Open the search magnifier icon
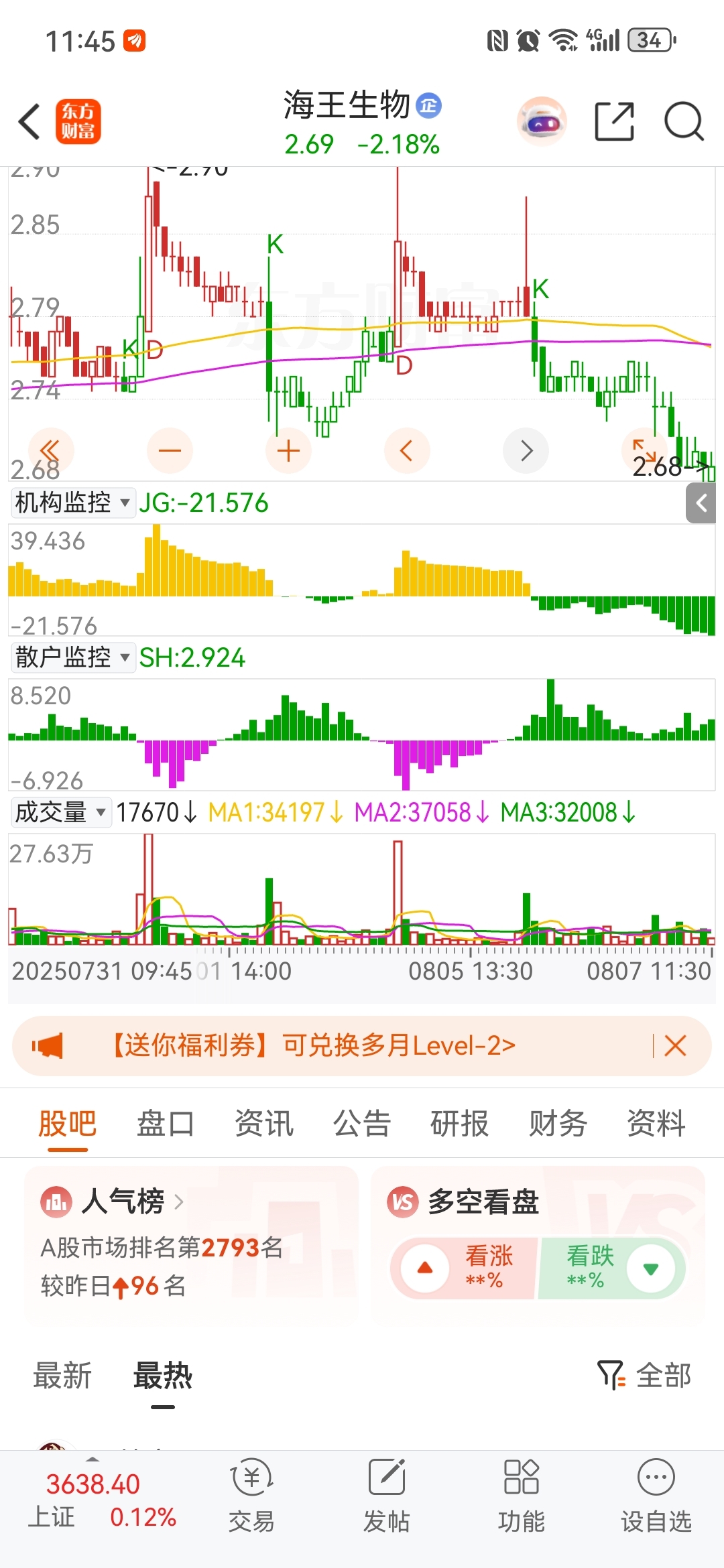The image size is (724, 1568). pyautogui.click(x=684, y=122)
